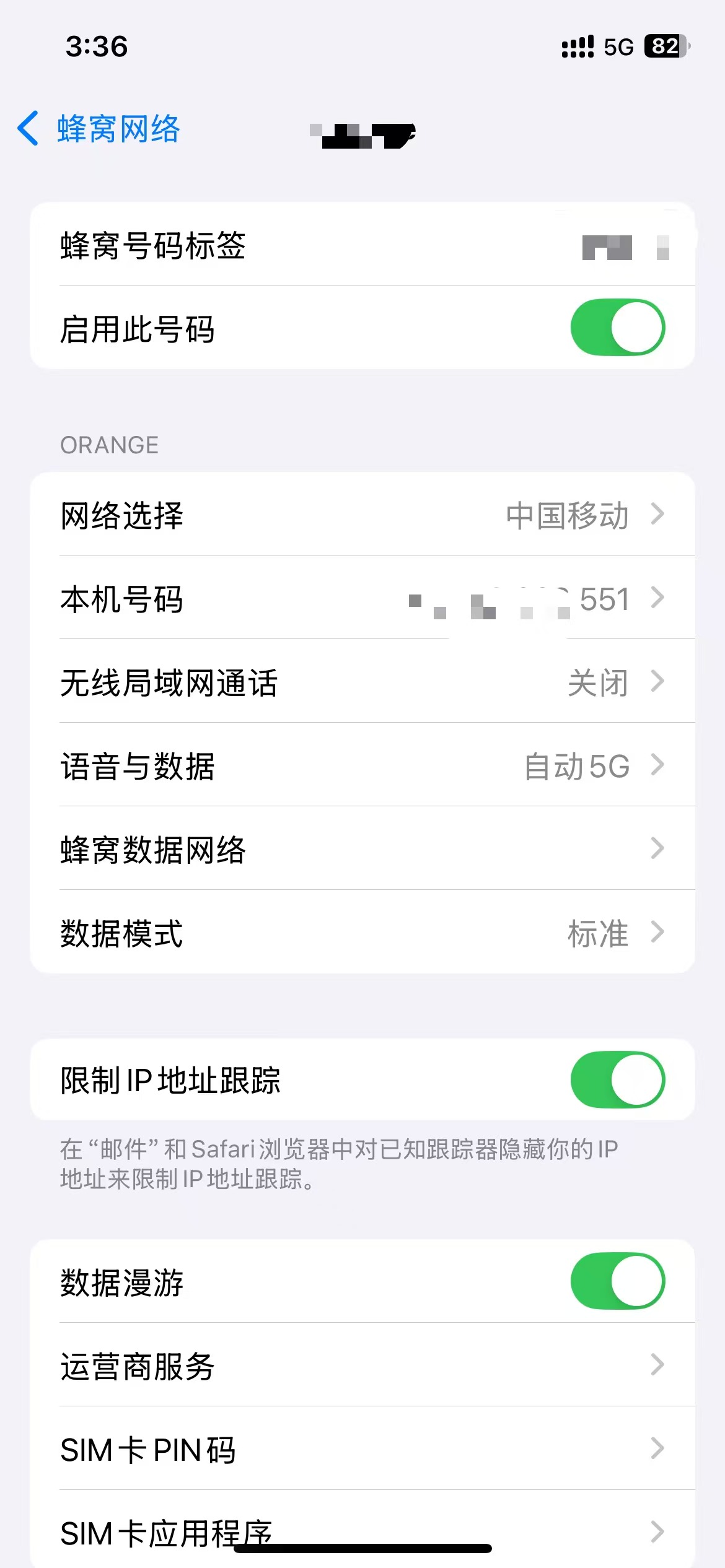Open 蜂窝数据网络 settings
The image size is (725, 1568).
point(362,848)
